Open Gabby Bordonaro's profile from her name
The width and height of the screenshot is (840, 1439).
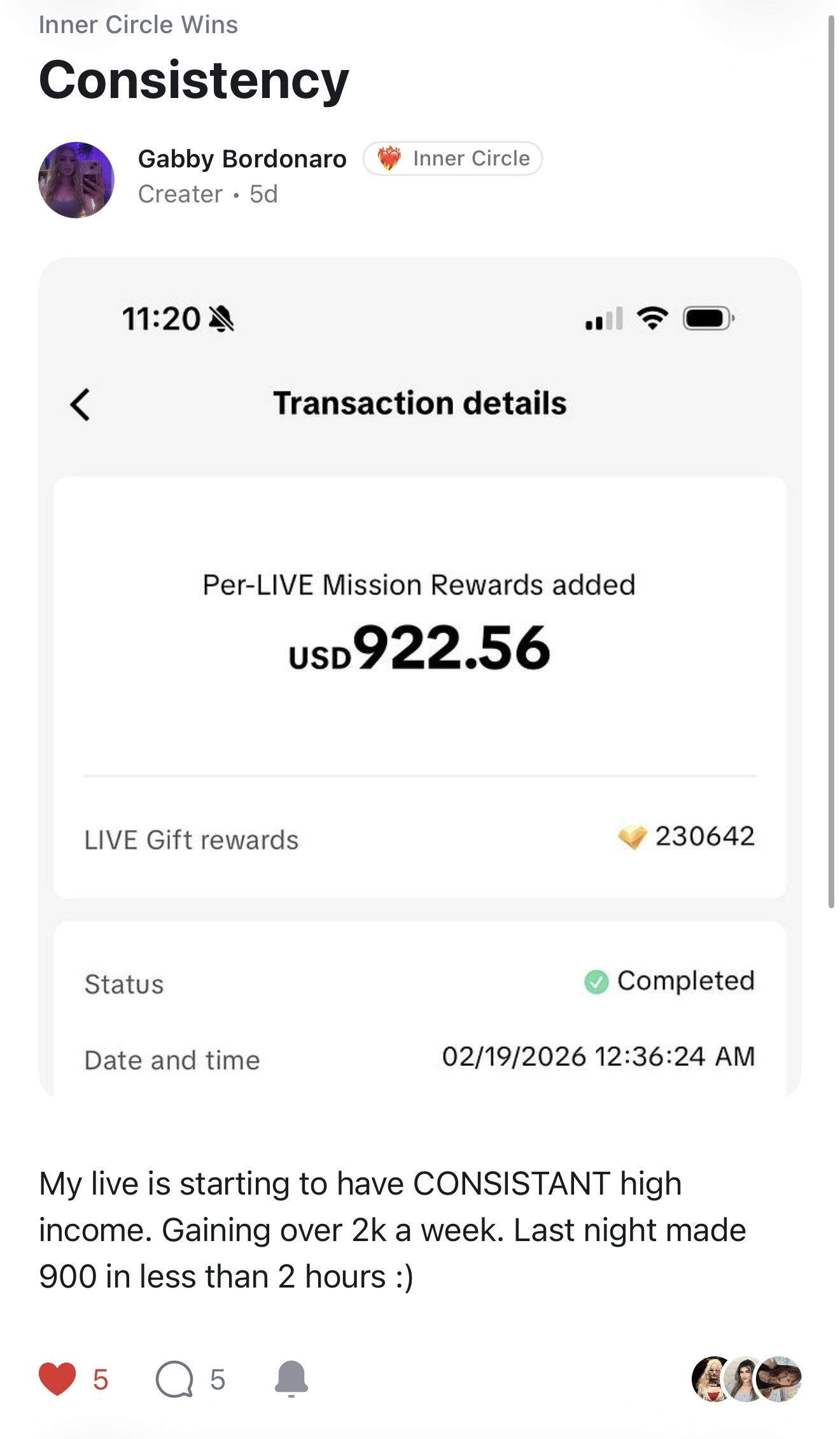(242, 159)
